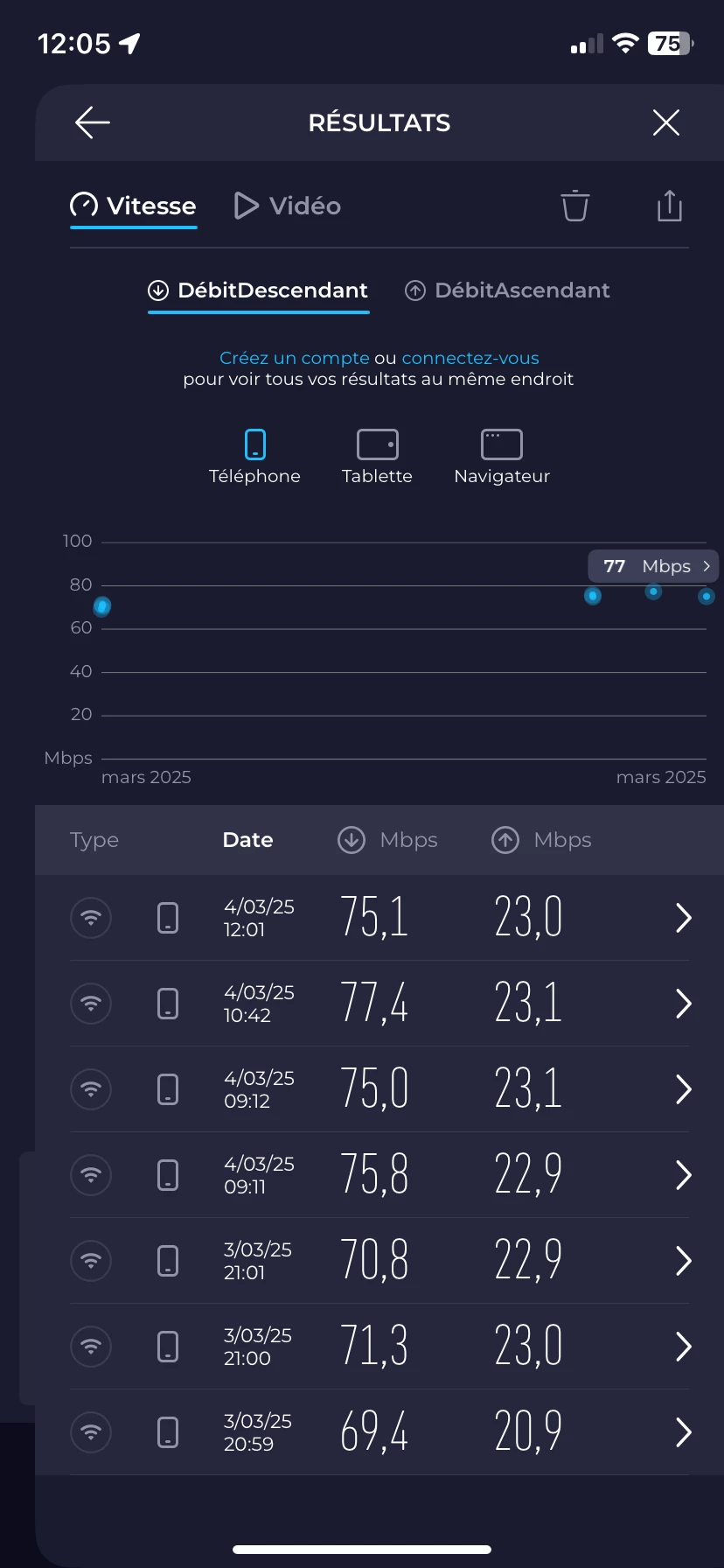Share the results
The image size is (724, 1568).
tap(669, 206)
